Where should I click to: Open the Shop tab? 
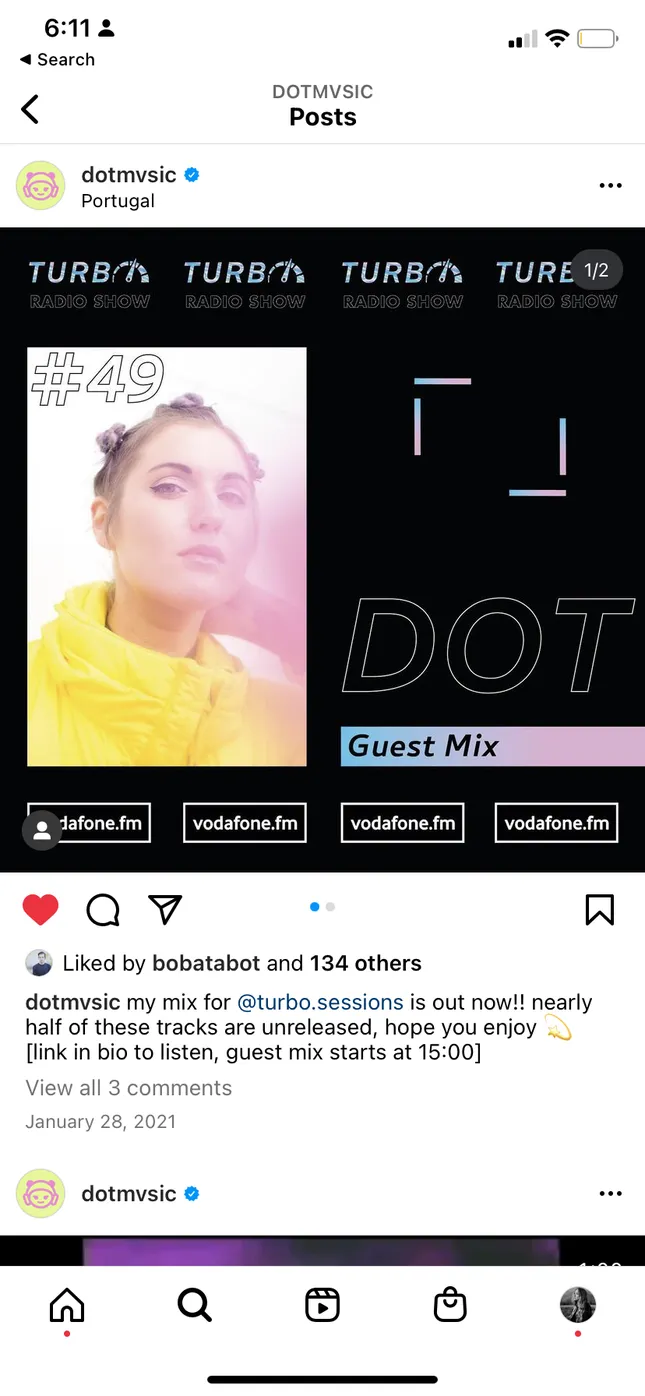[450, 1305]
